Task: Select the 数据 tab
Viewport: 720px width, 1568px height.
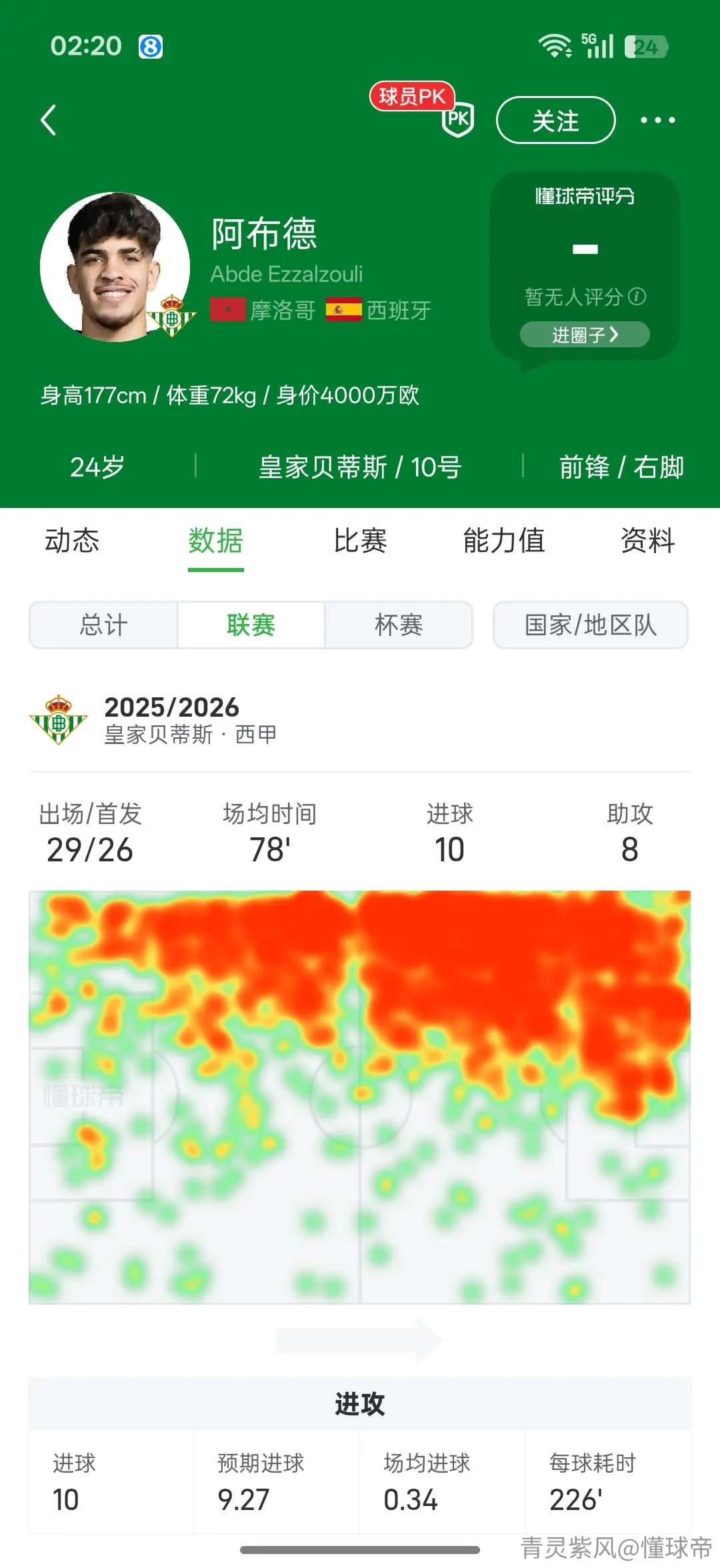Action: tap(215, 541)
